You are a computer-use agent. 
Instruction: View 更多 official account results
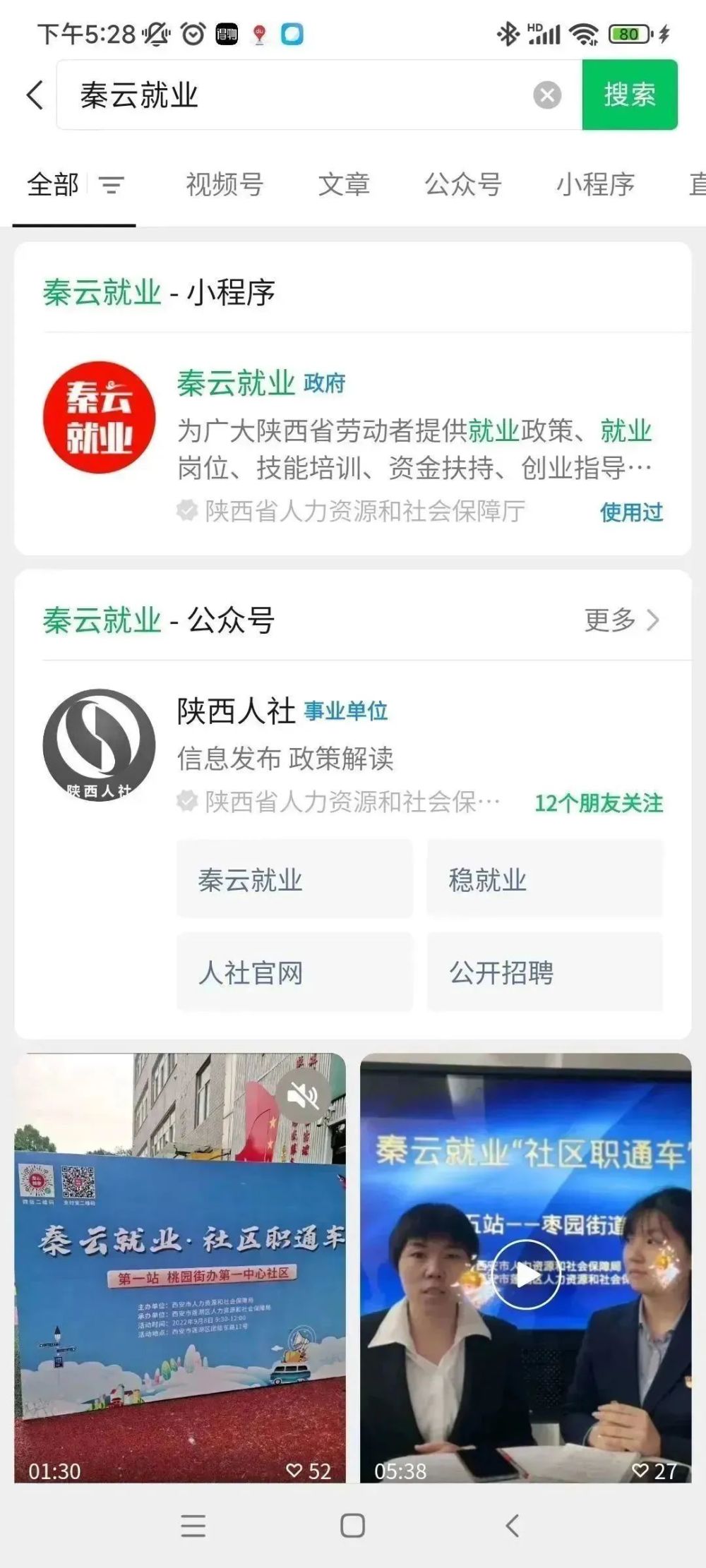621,620
